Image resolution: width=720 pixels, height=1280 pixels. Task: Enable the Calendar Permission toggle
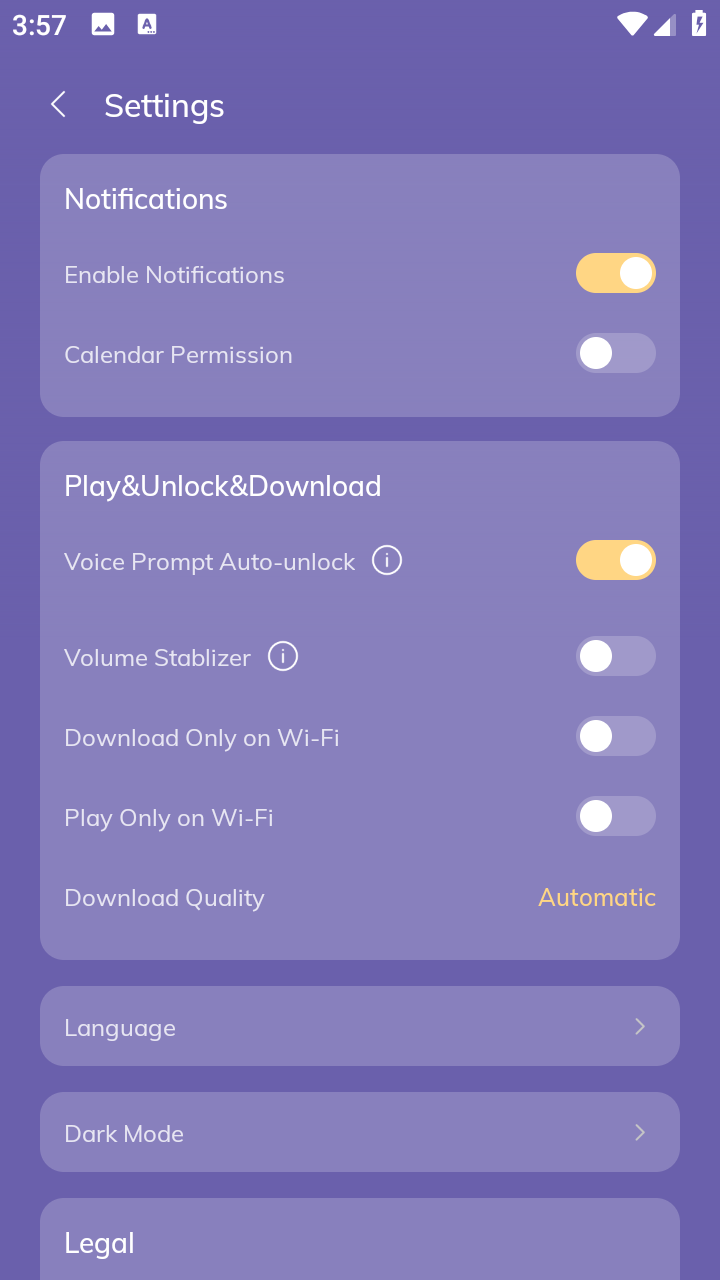[x=616, y=353]
